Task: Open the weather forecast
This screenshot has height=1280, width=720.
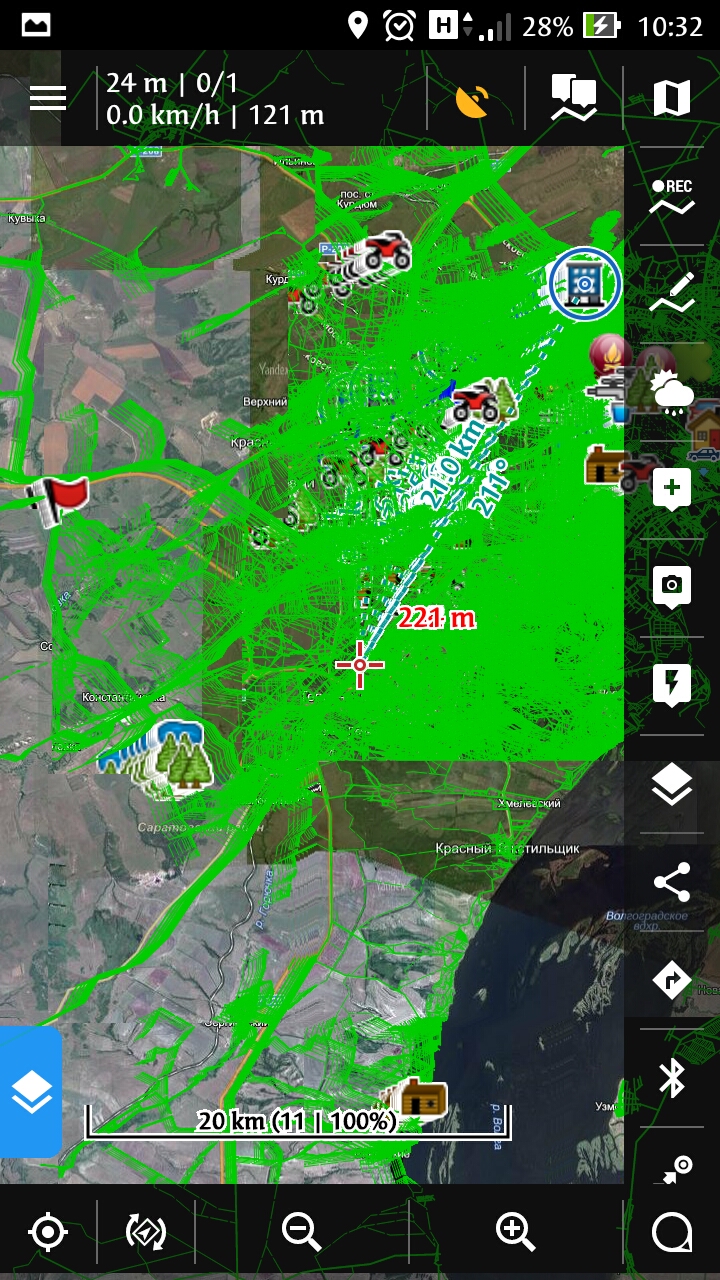Action: tap(671, 393)
